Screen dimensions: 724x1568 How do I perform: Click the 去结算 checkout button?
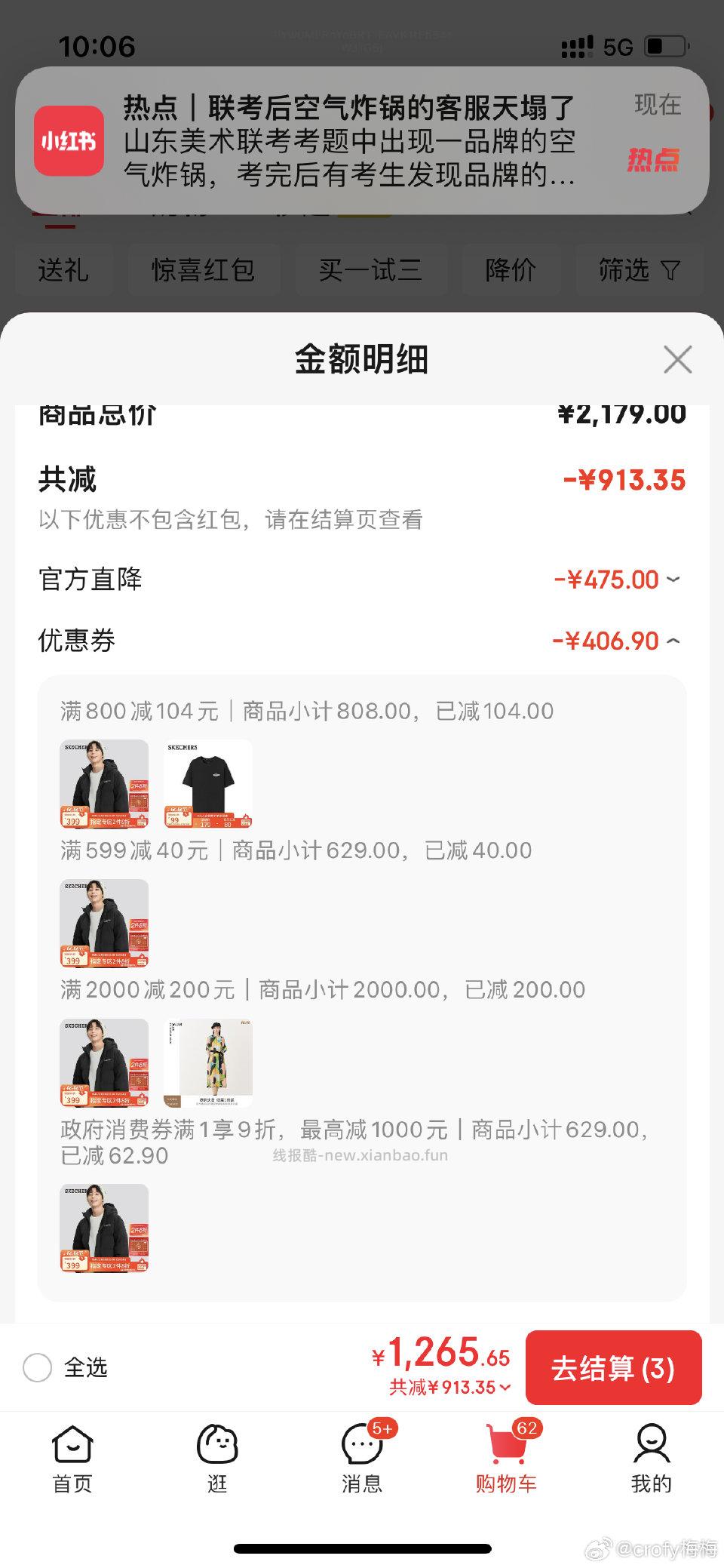[x=614, y=1368]
